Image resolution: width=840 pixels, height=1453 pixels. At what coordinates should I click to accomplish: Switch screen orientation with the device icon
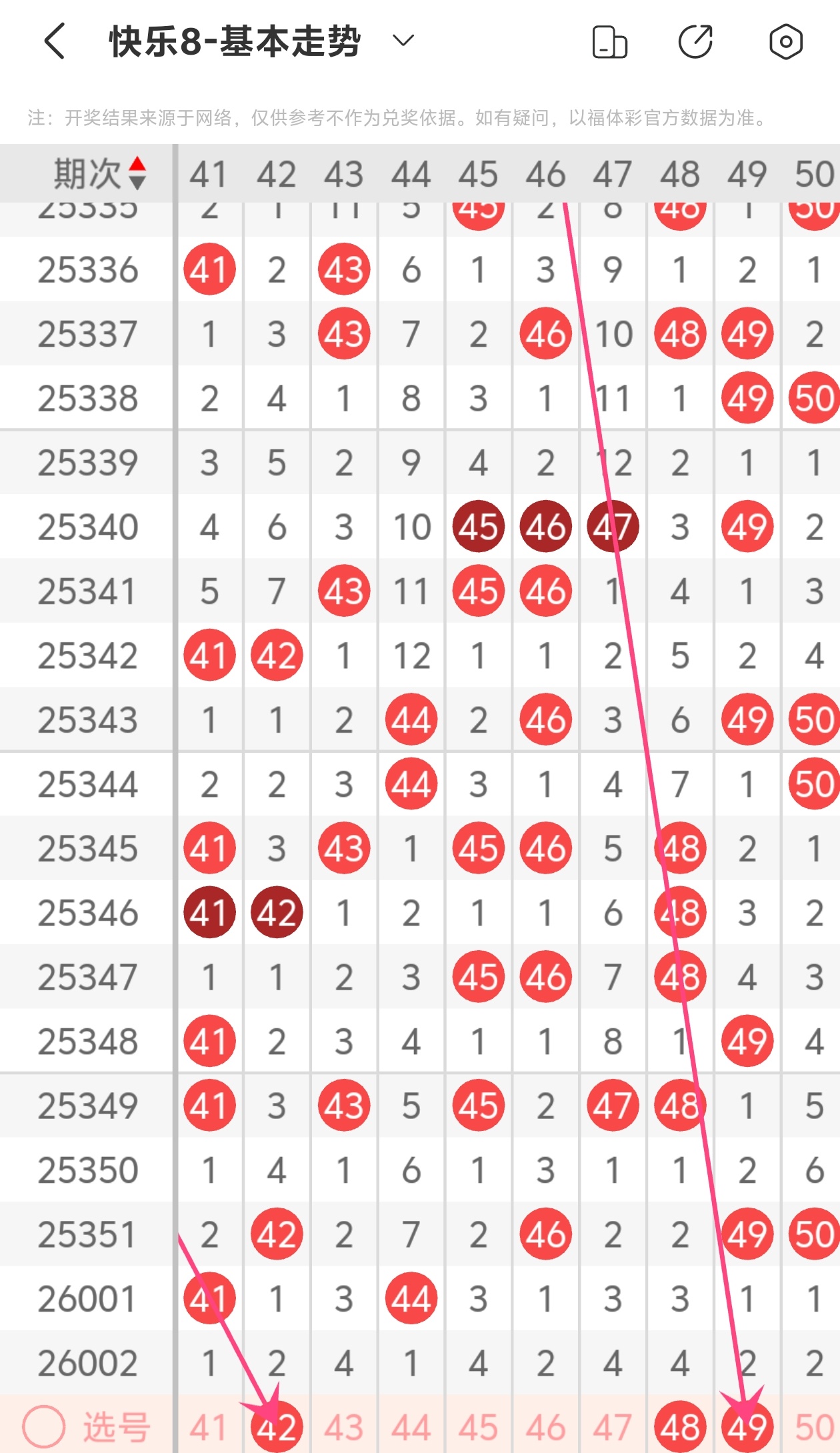coord(609,42)
